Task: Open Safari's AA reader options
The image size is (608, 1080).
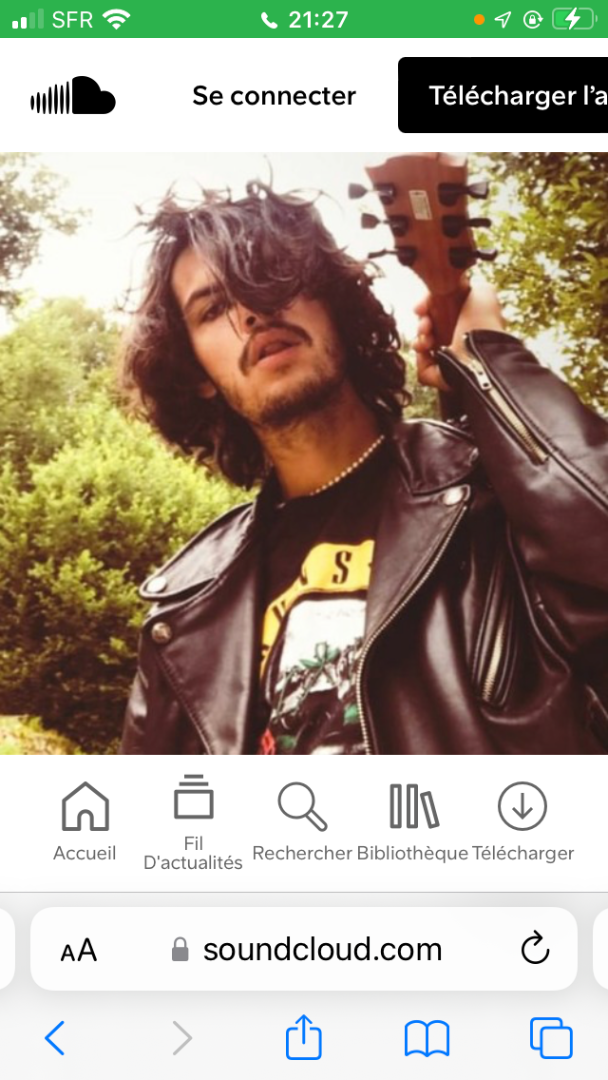Action: 79,950
